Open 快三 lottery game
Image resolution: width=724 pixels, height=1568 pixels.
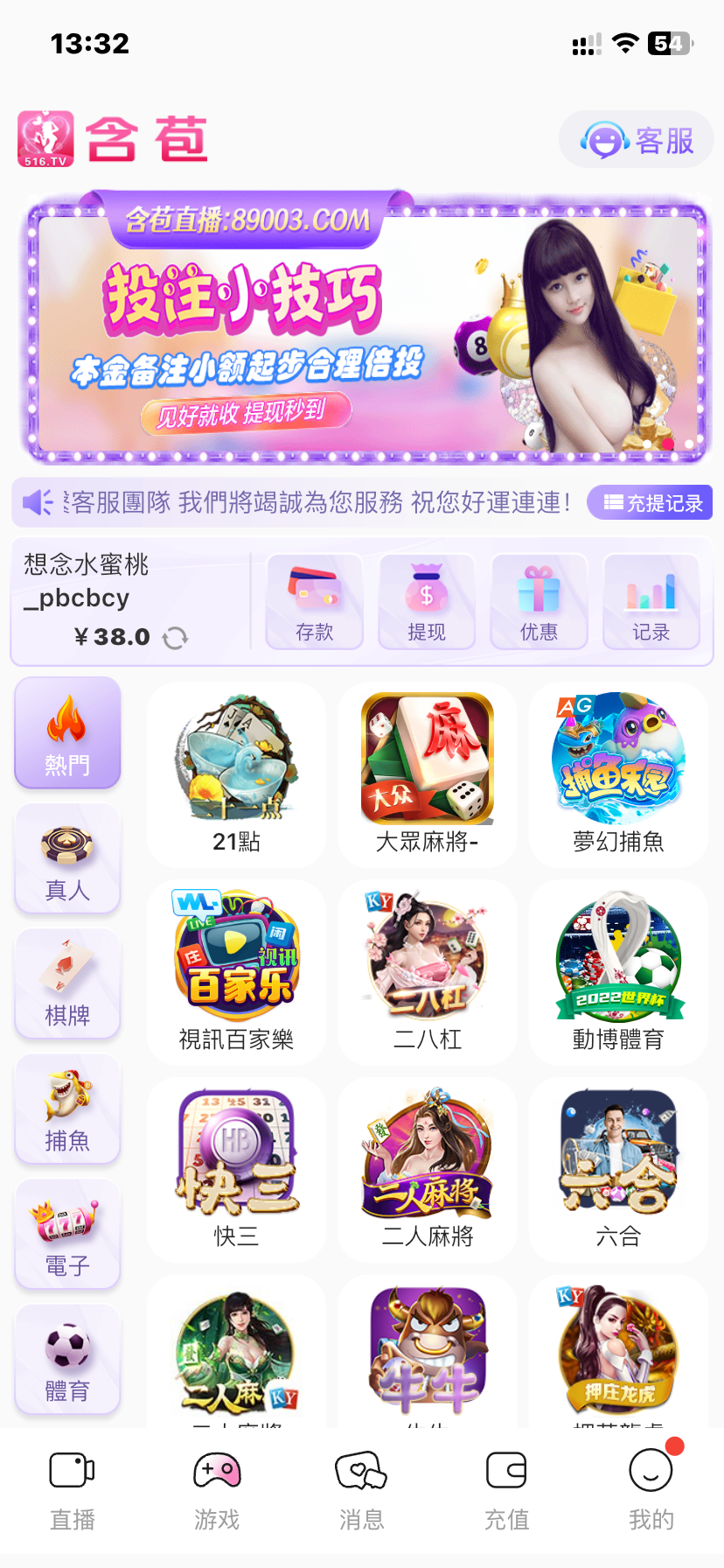click(236, 1168)
